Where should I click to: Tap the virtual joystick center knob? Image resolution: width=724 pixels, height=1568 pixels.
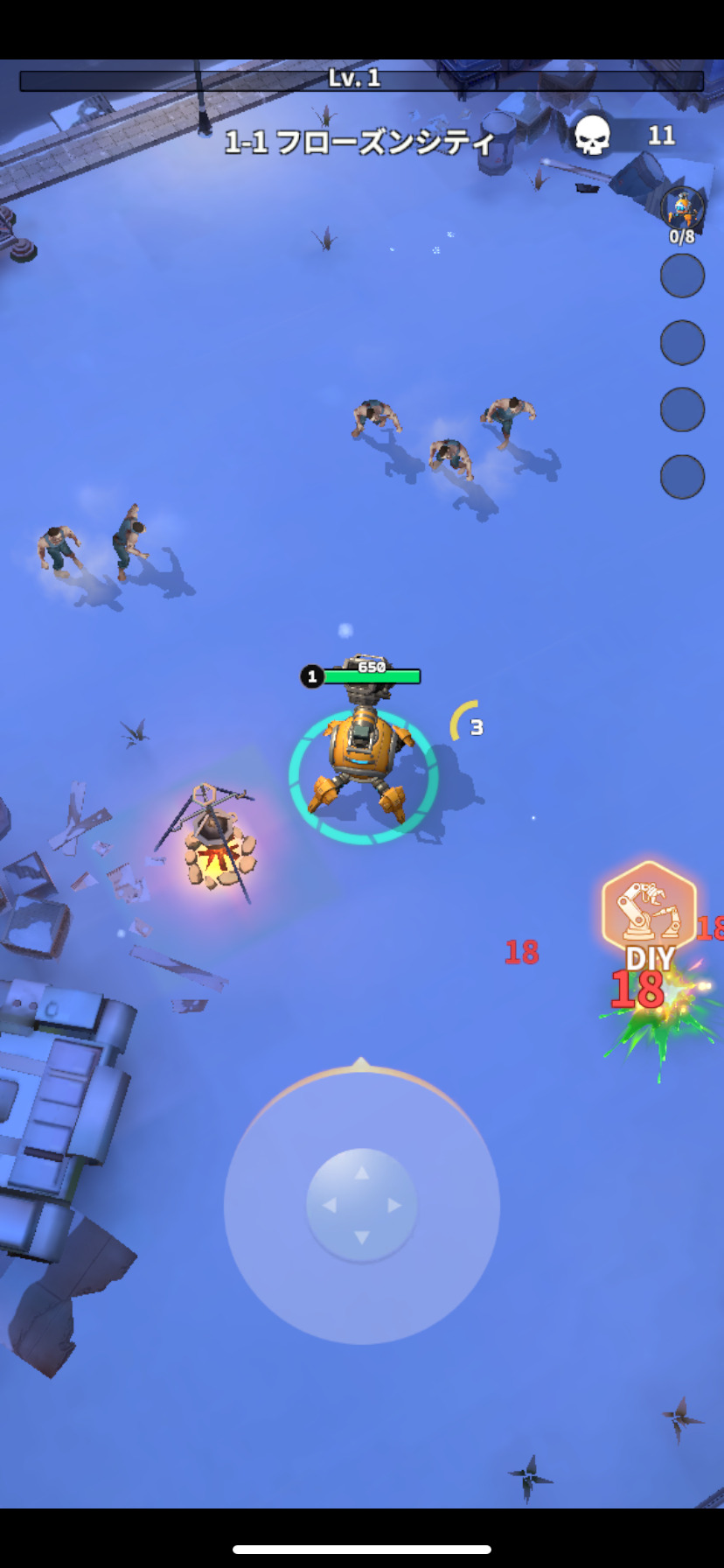pos(361,1205)
